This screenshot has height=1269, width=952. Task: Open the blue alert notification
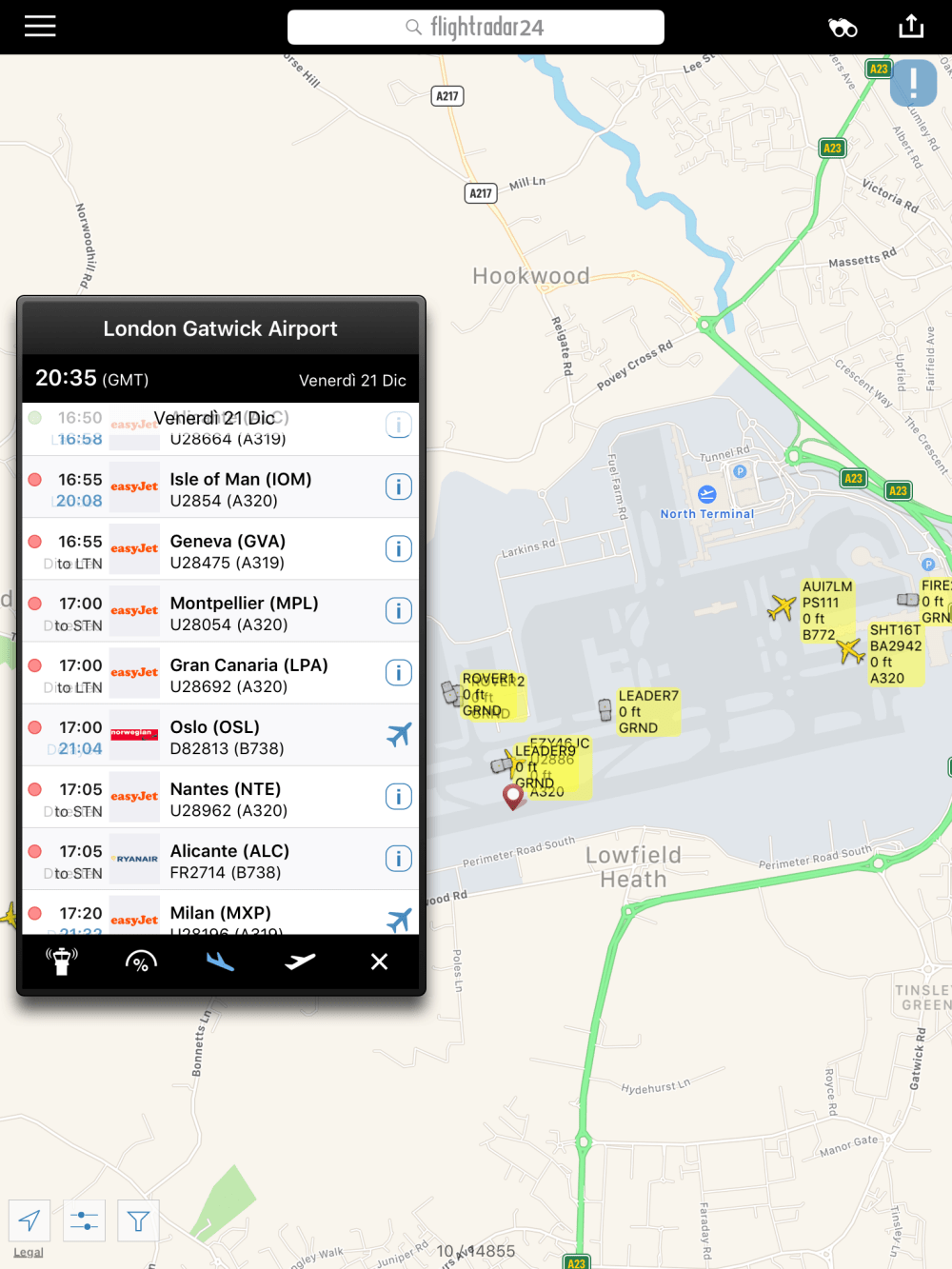pyautogui.click(x=913, y=83)
